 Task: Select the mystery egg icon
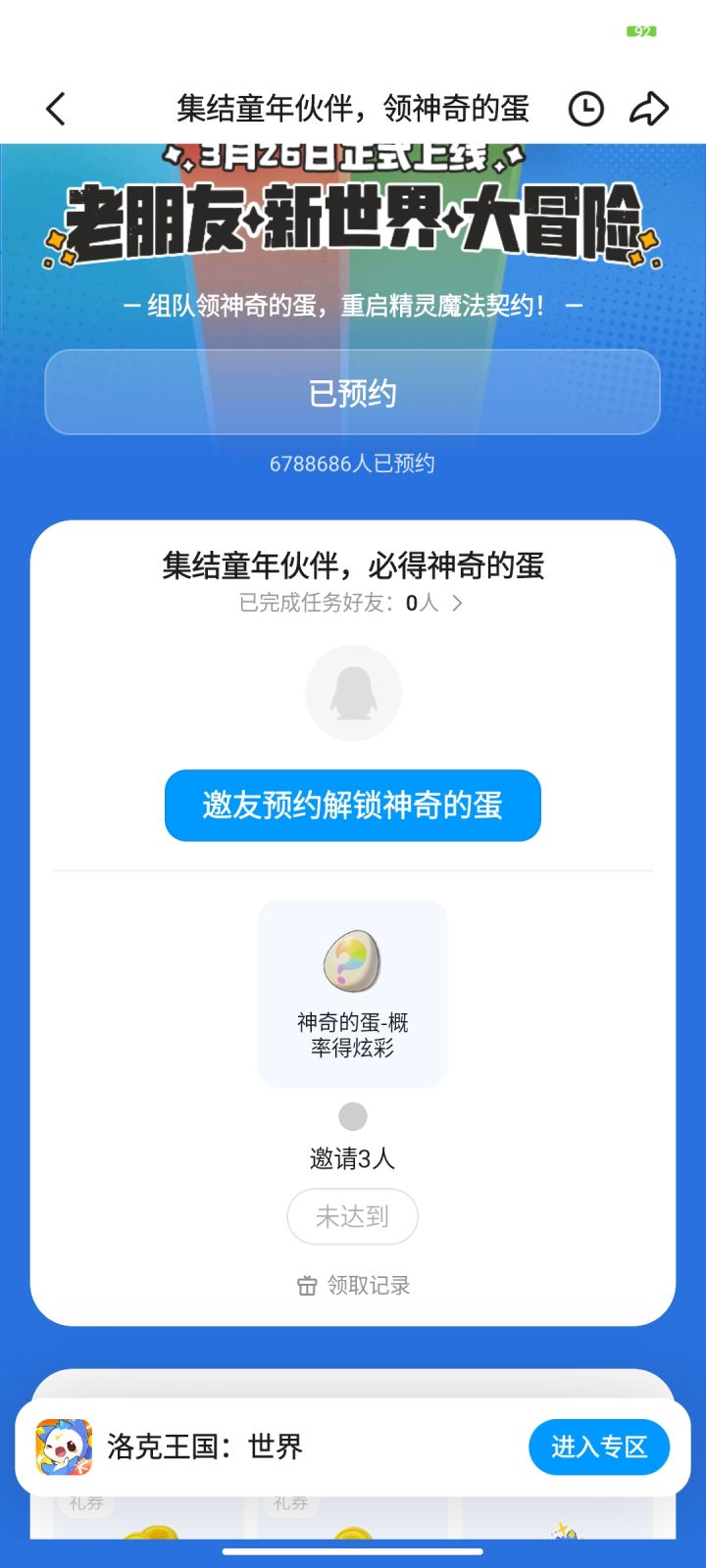coord(352,963)
